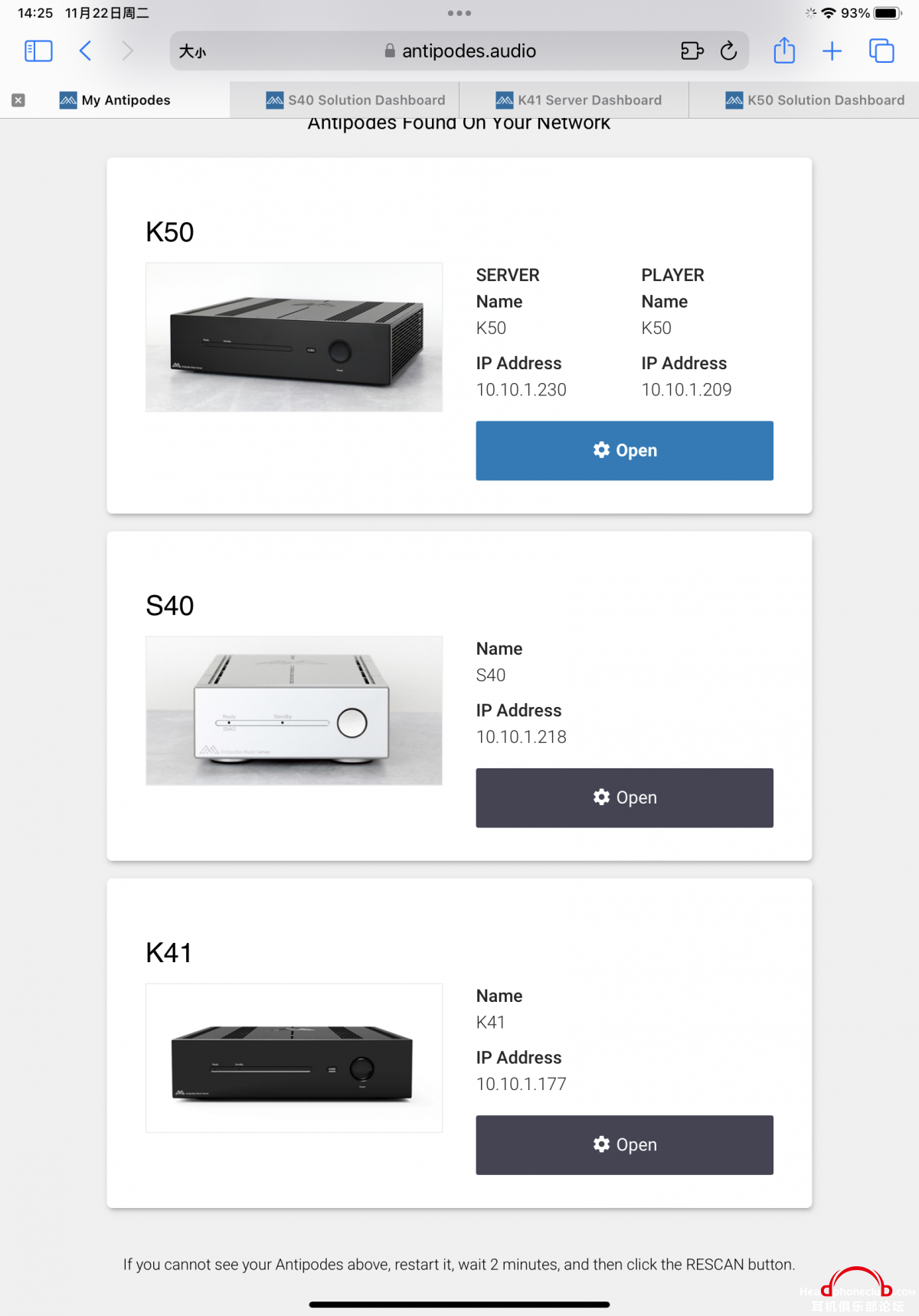Open the S40 device dashboard
Screen dimensions: 919x1316
624,797
